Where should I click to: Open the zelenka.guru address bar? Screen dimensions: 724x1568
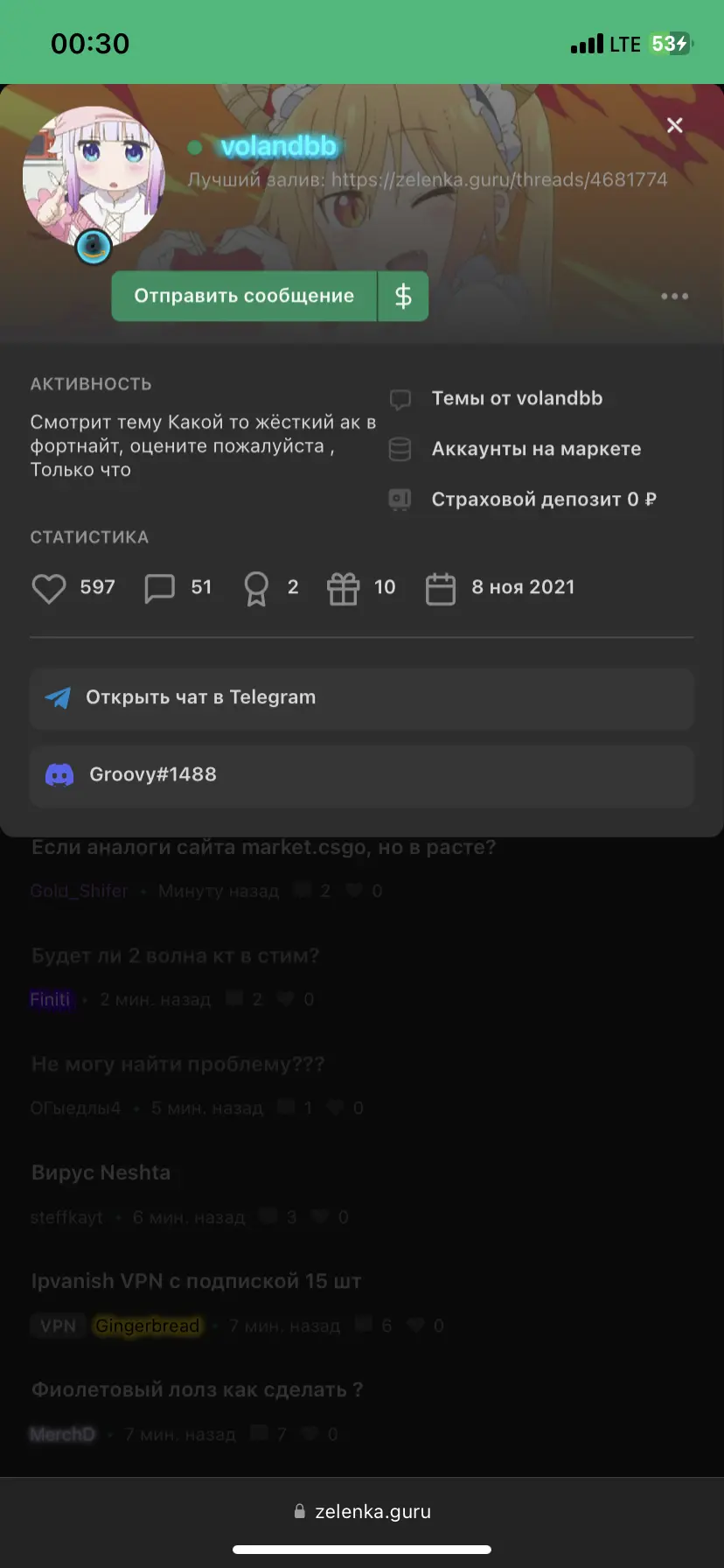pos(362,1511)
